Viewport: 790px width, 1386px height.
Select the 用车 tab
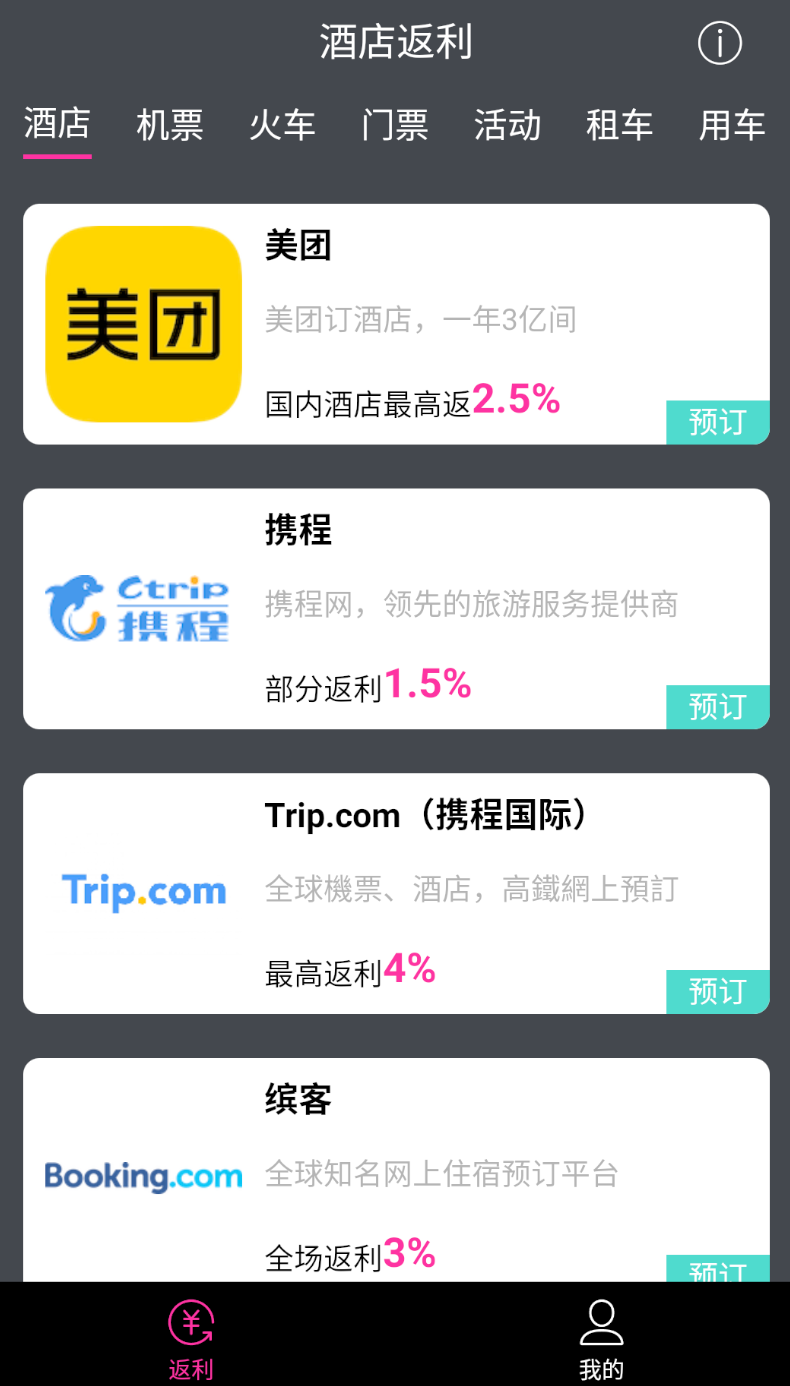click(x=732, y=124)
